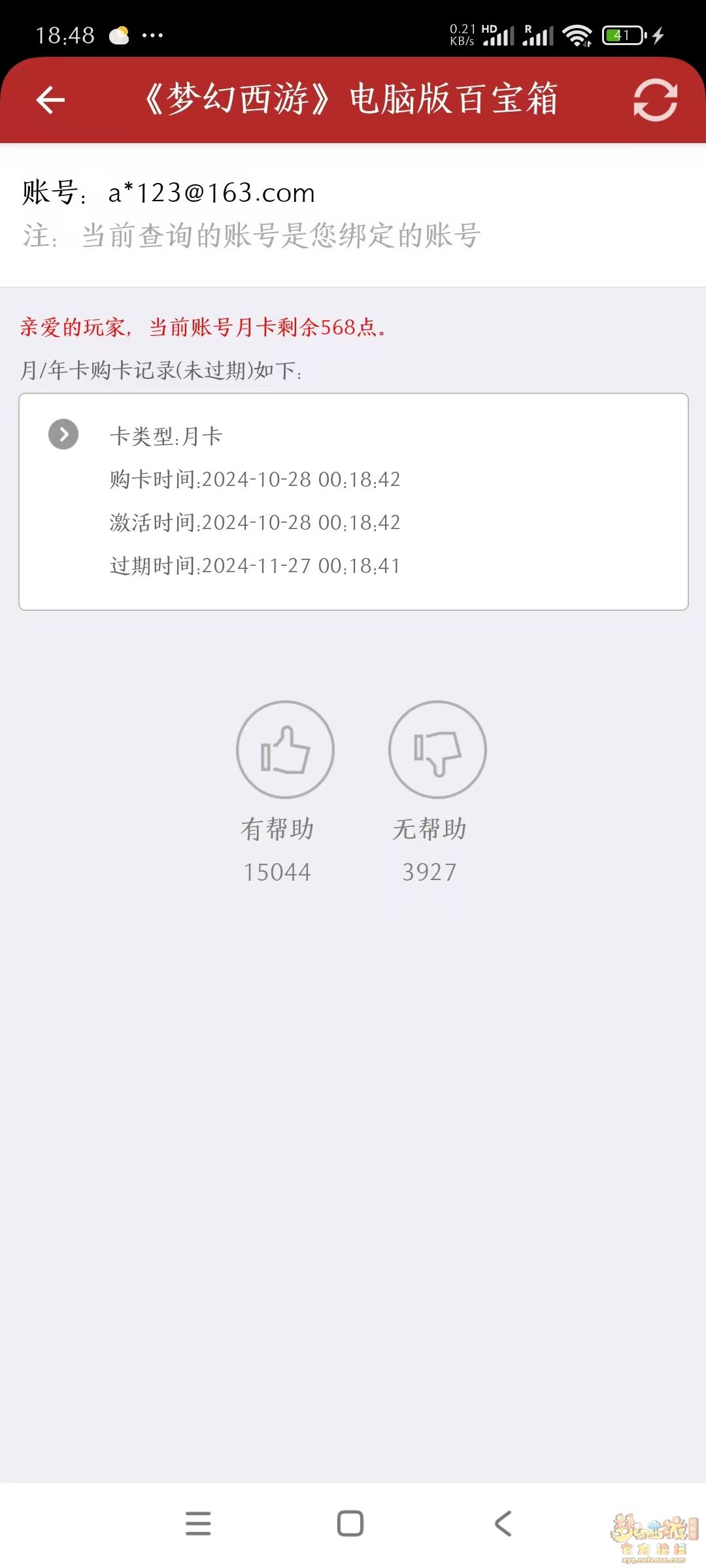Mark the page as 有帮助

(x=285, y=749)
